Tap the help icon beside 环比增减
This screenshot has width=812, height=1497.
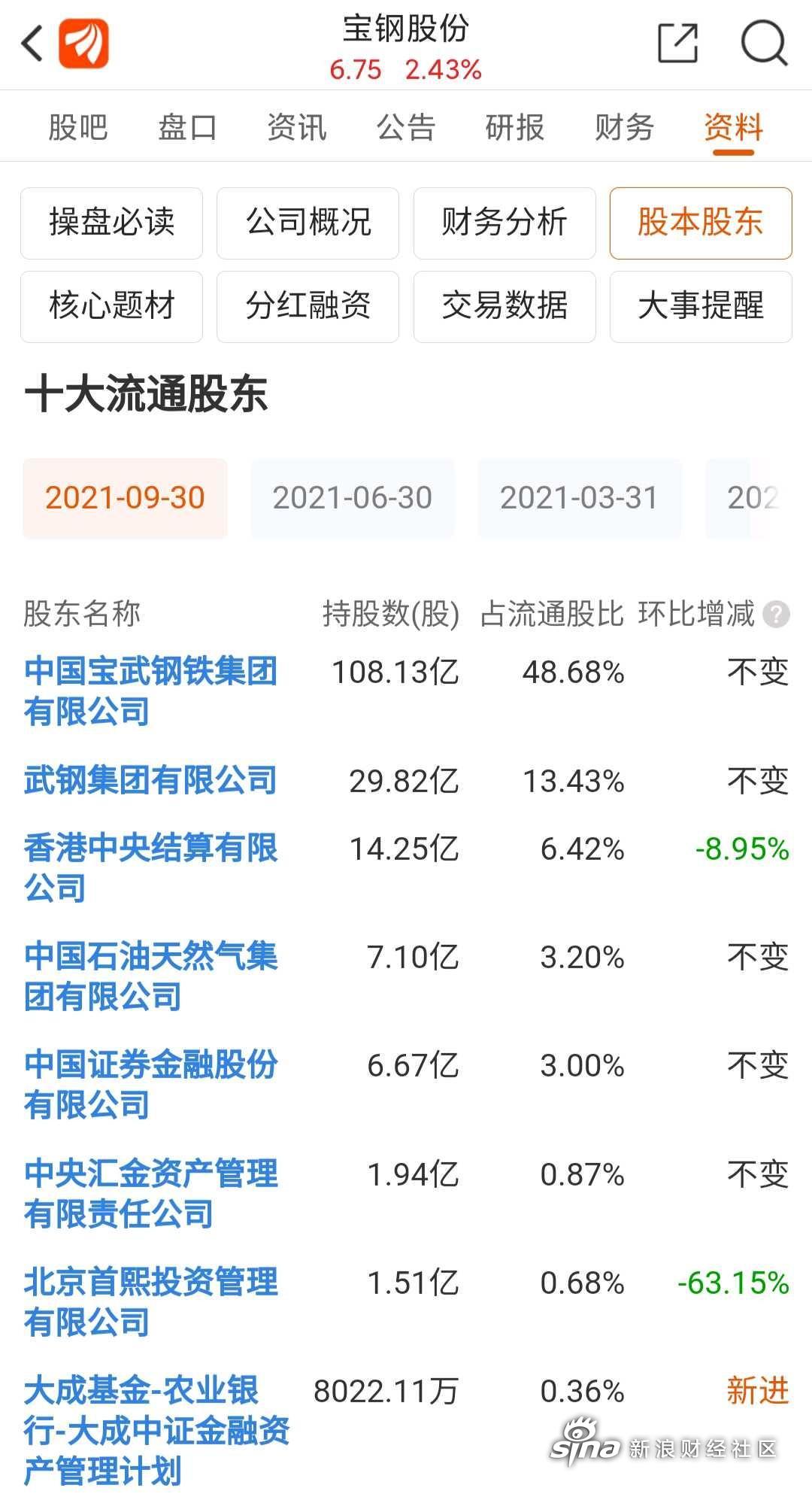coord(776,615)
